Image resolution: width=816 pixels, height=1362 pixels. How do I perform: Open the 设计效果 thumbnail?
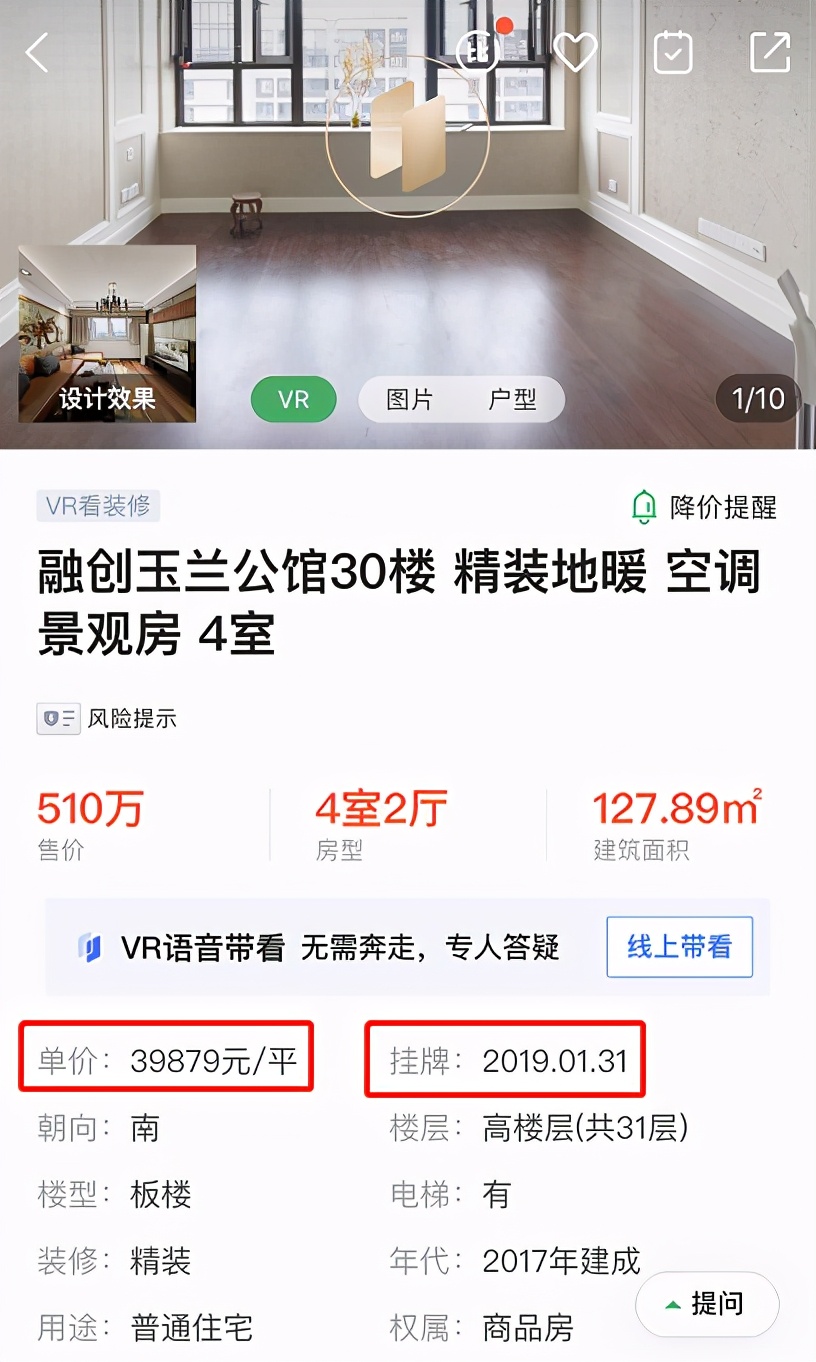point(107,334)
